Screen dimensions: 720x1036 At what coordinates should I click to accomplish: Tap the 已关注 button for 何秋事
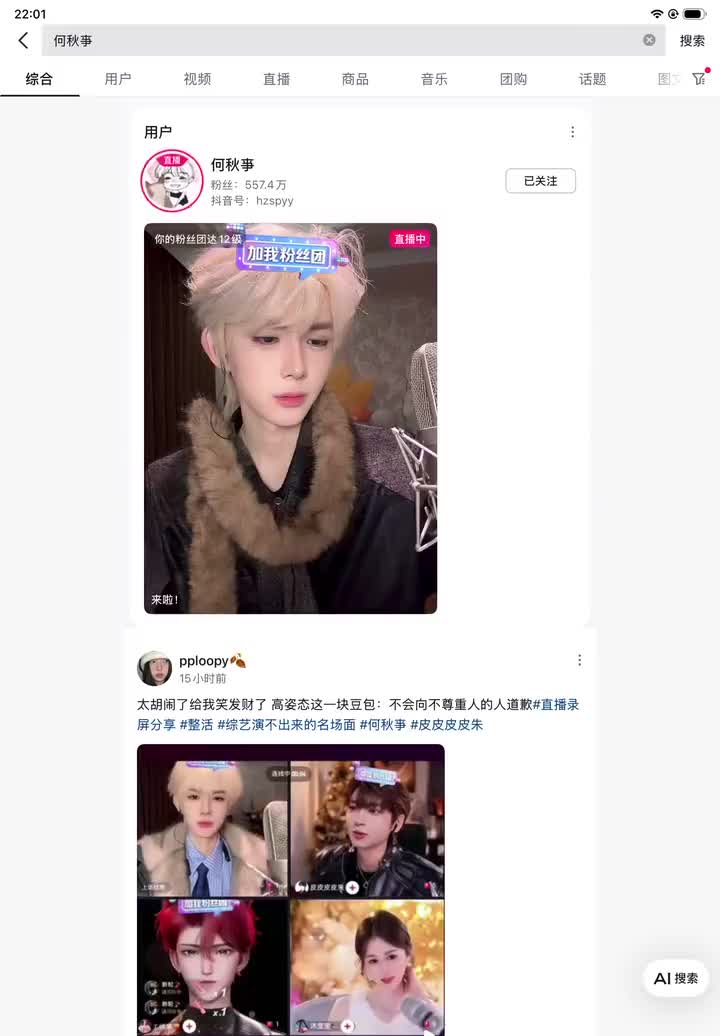(540, 181)
